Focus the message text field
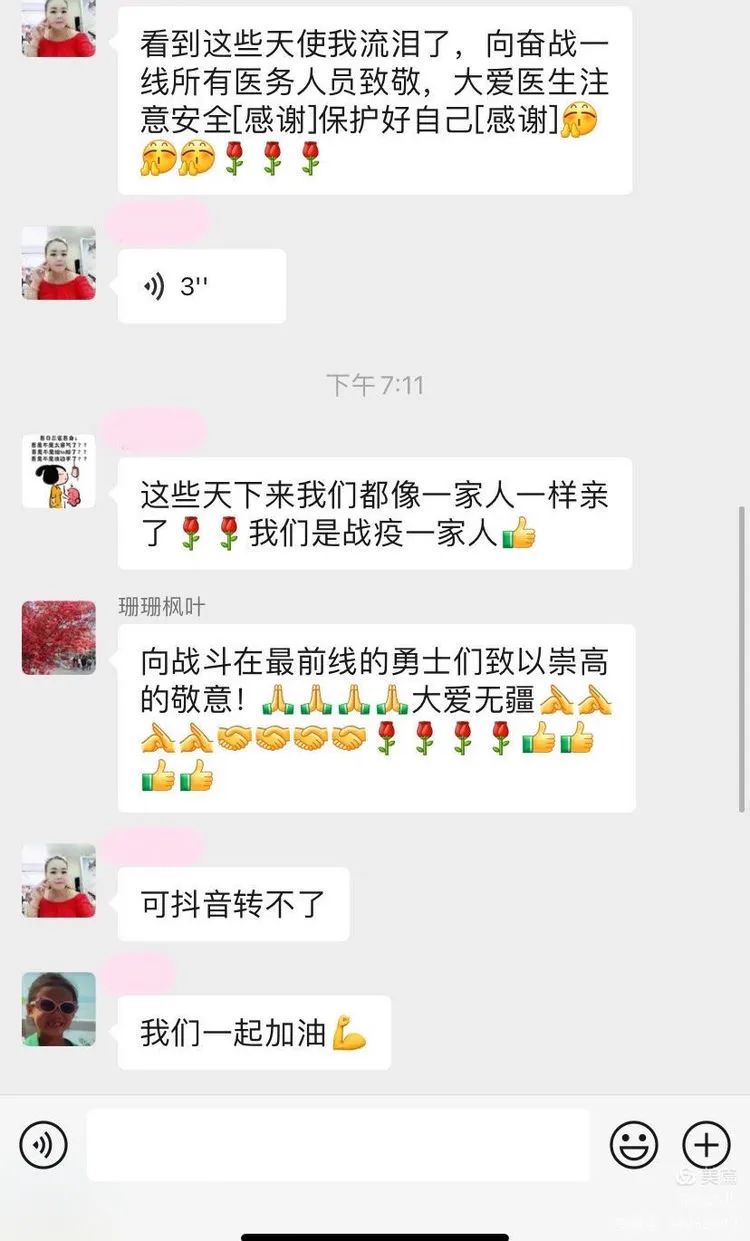 [x=338, y=1145]
